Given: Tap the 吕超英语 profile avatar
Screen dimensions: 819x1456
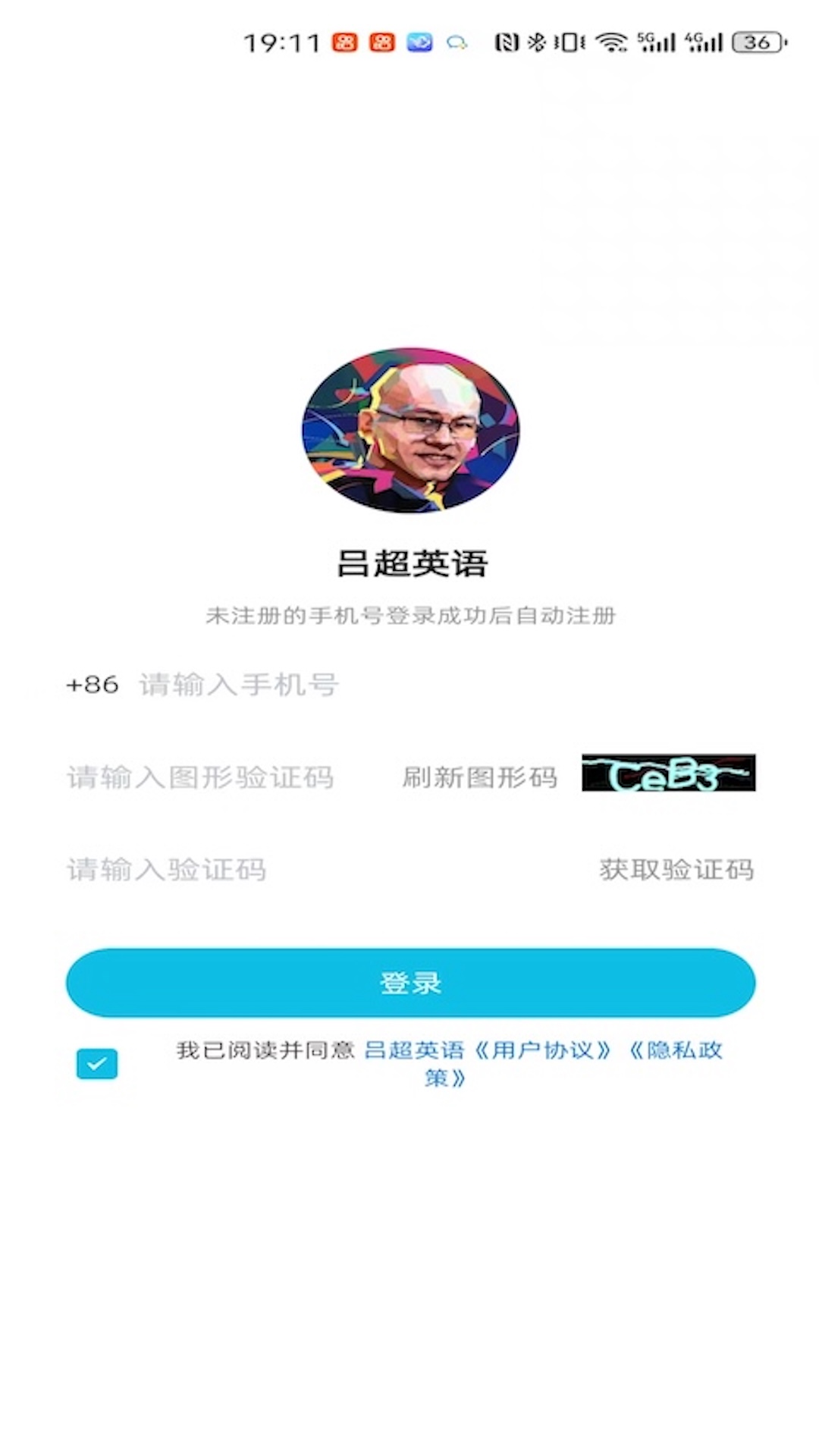Looking at the screenshot, I should coord(409,430).
